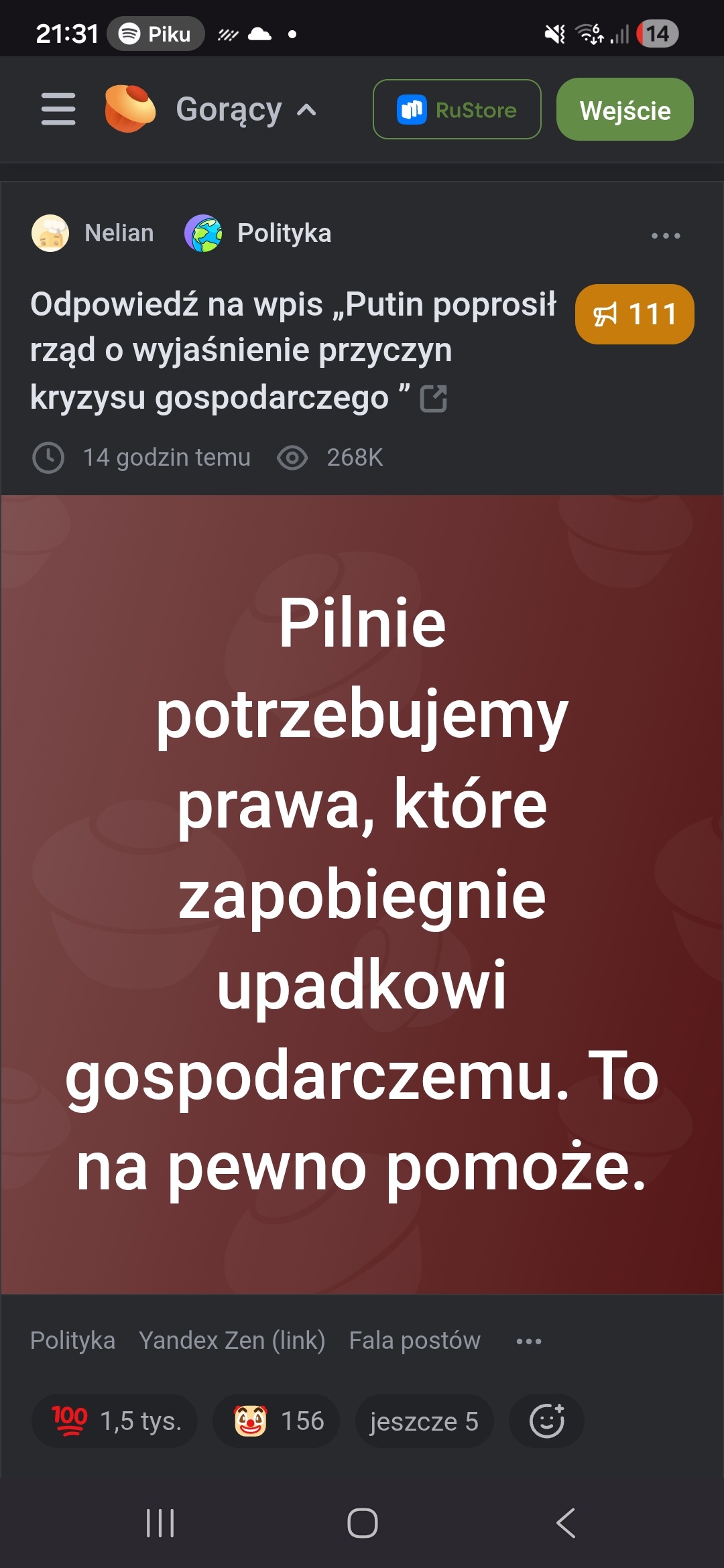Open the external link to the original post
Viewport: 724px width, 1568px height.
click(432, 398)
